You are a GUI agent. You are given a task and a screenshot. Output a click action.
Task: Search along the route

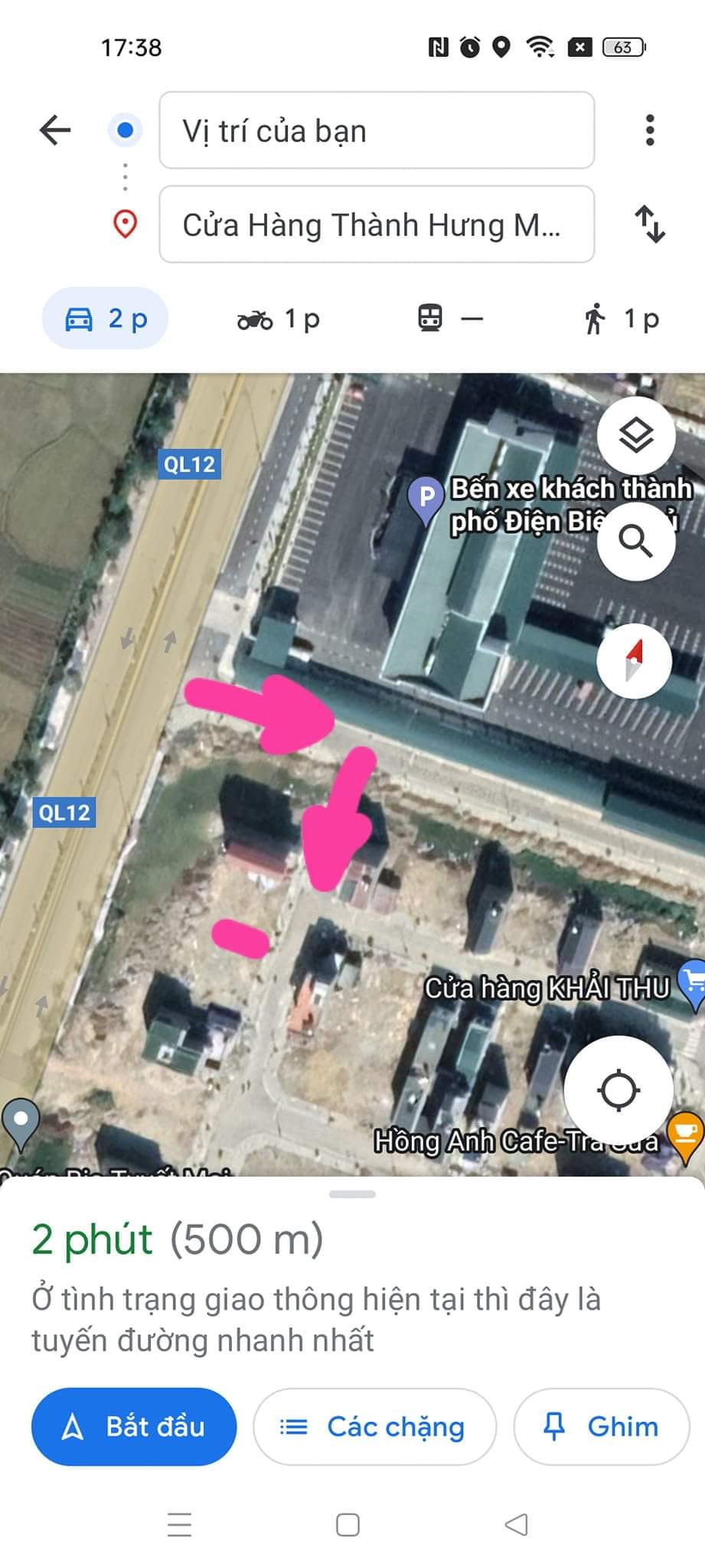(635, 541)
